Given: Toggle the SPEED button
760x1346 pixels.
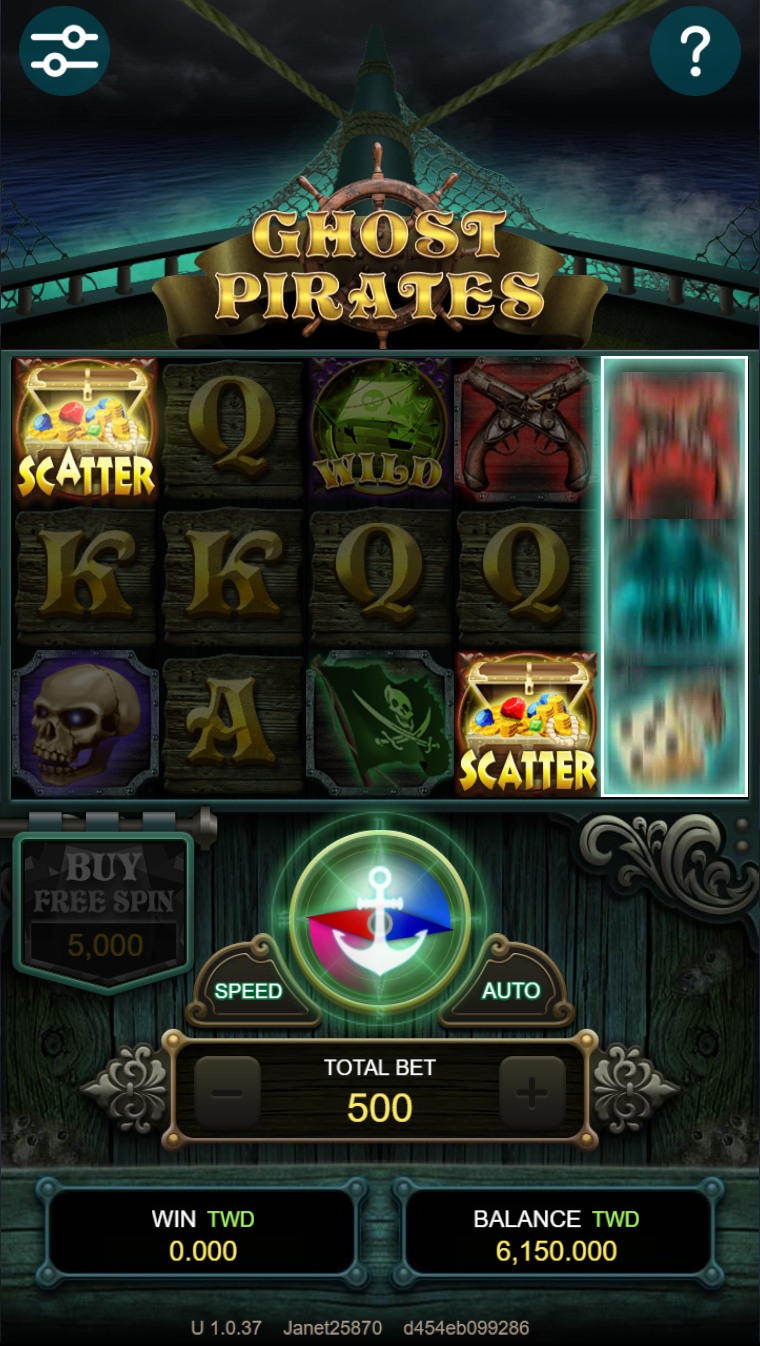Looking at the screenshot, I should coord(249,990).
